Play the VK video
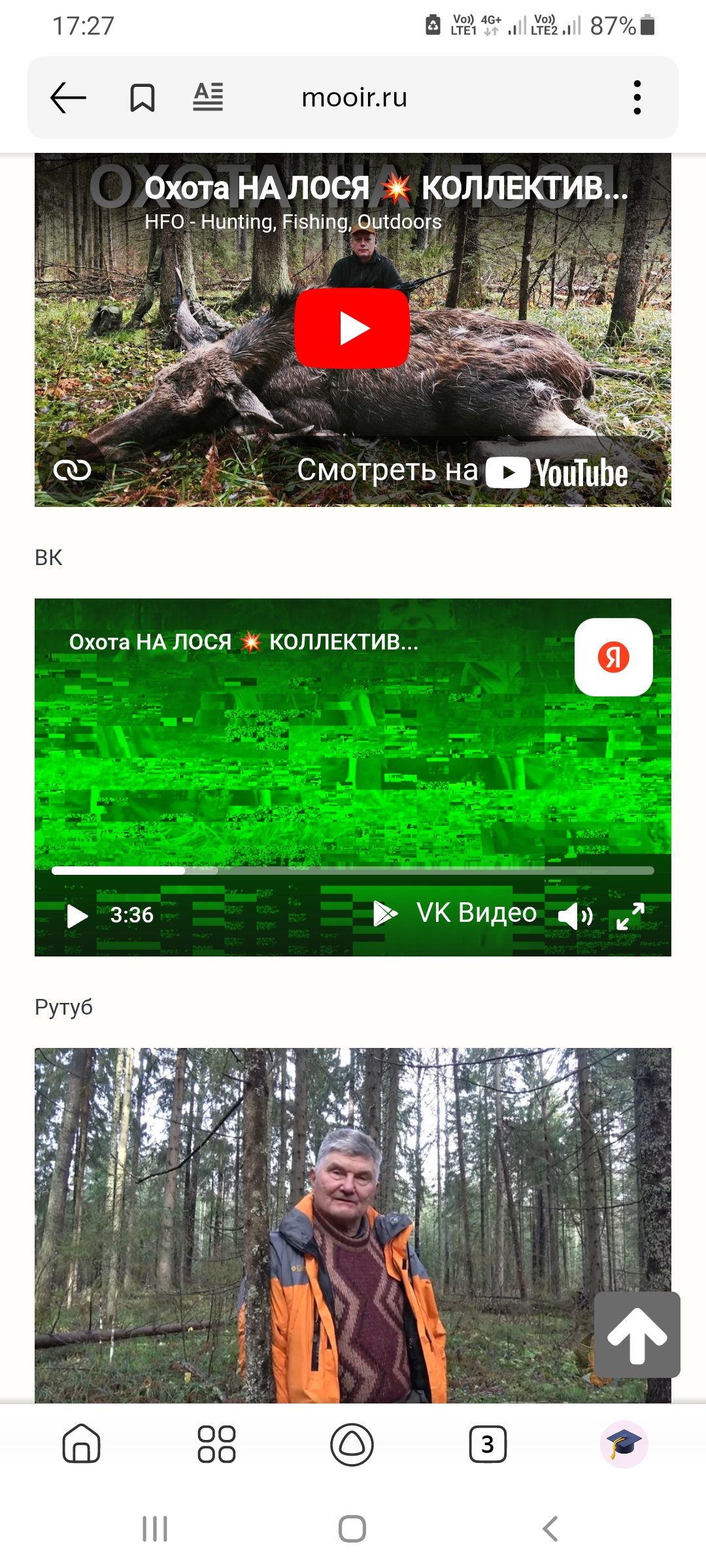This screenshot has height=1568, width=706. (x=77, y=915)
